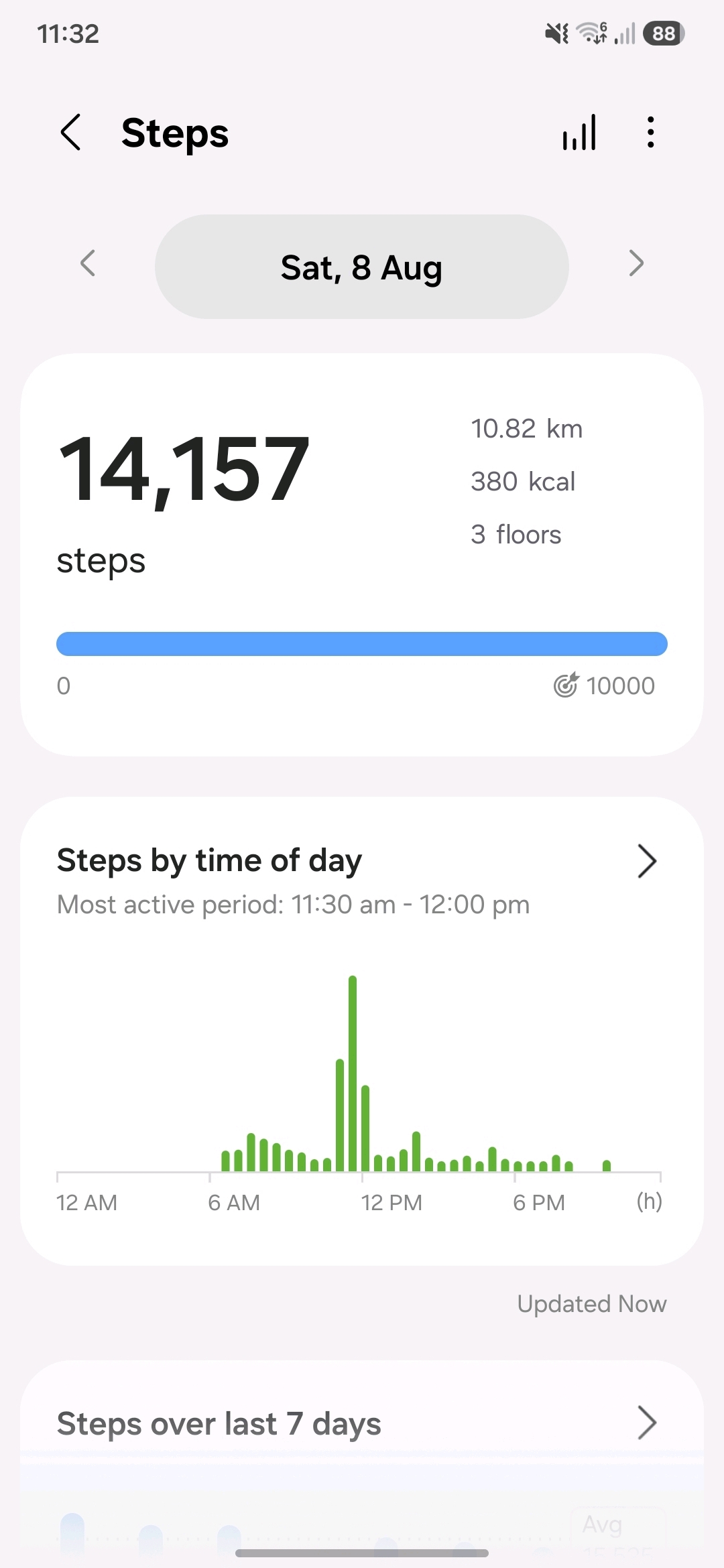Go to the previous day
The image size is (724, 1568).
[88, 263]
